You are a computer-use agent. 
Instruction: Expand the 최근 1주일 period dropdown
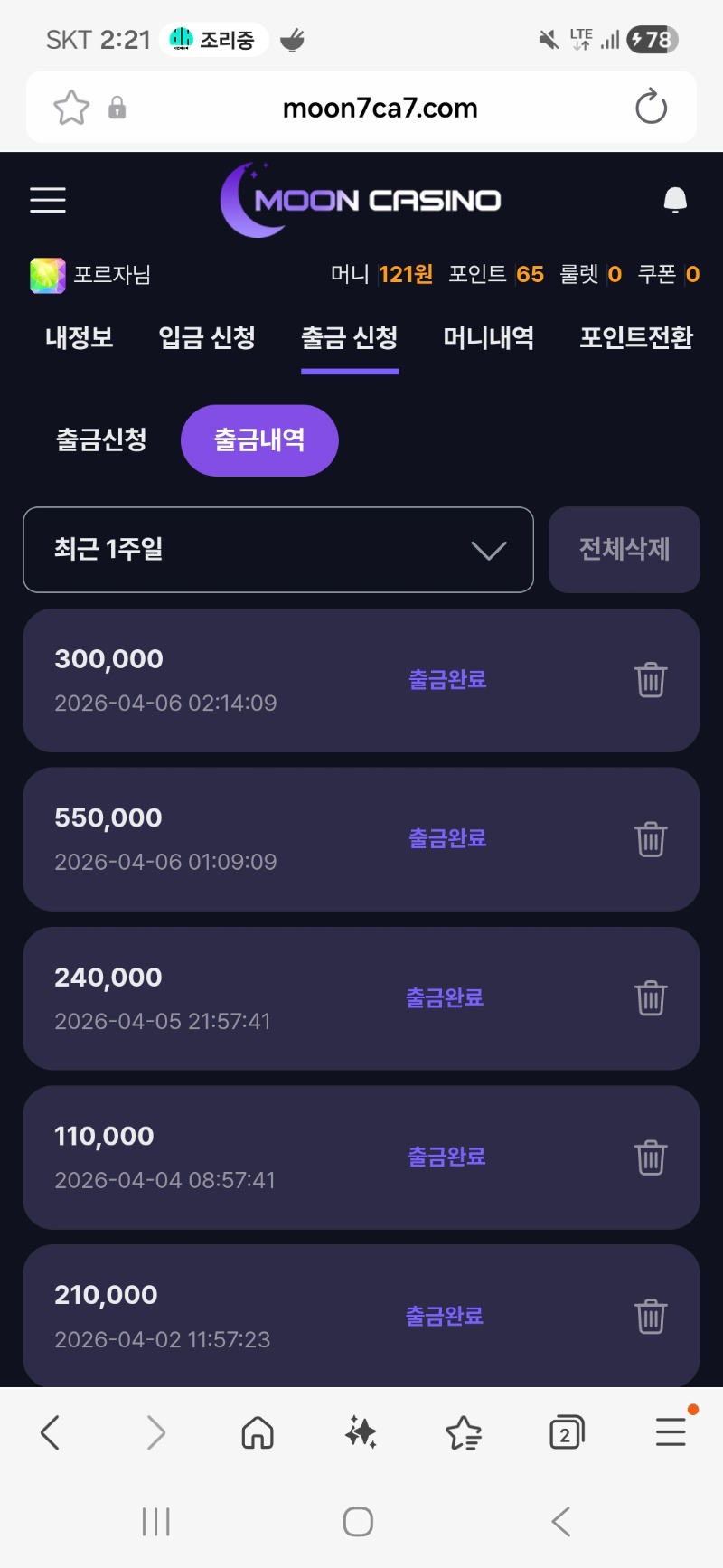point(278,550)
